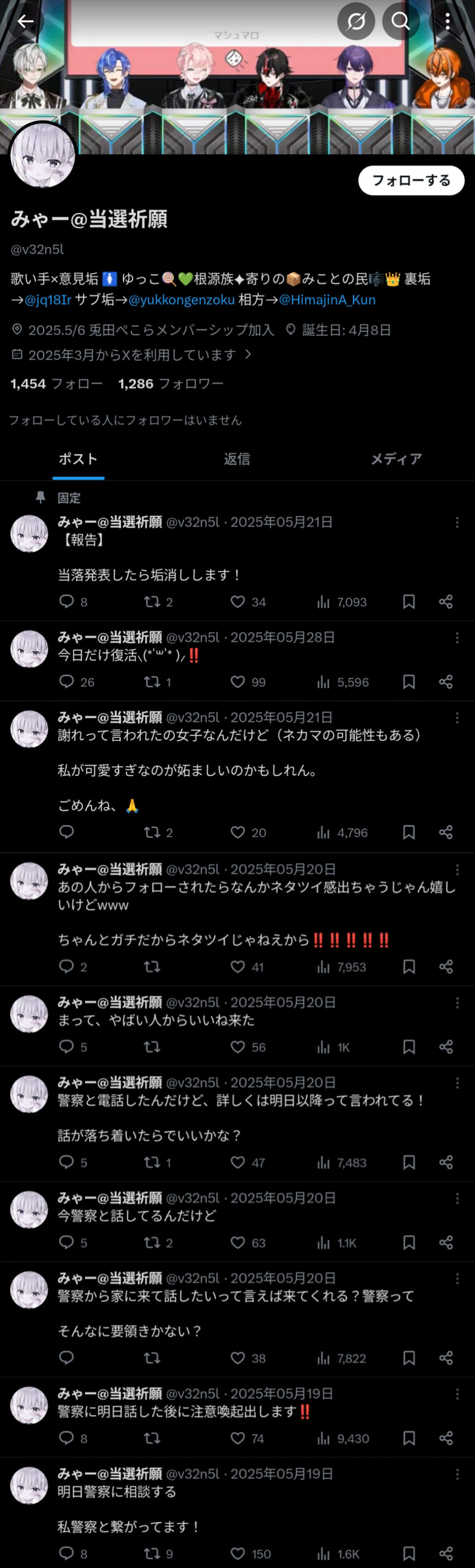Open the three-dot overflow menu in header
The image size is (475, 1568).
tap(447, 21)
